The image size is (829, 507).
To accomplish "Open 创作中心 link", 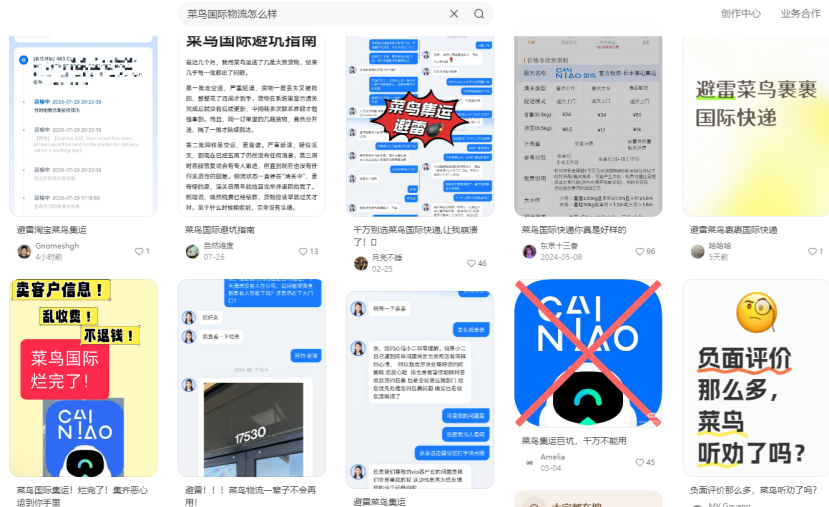I will pos(740,13).
